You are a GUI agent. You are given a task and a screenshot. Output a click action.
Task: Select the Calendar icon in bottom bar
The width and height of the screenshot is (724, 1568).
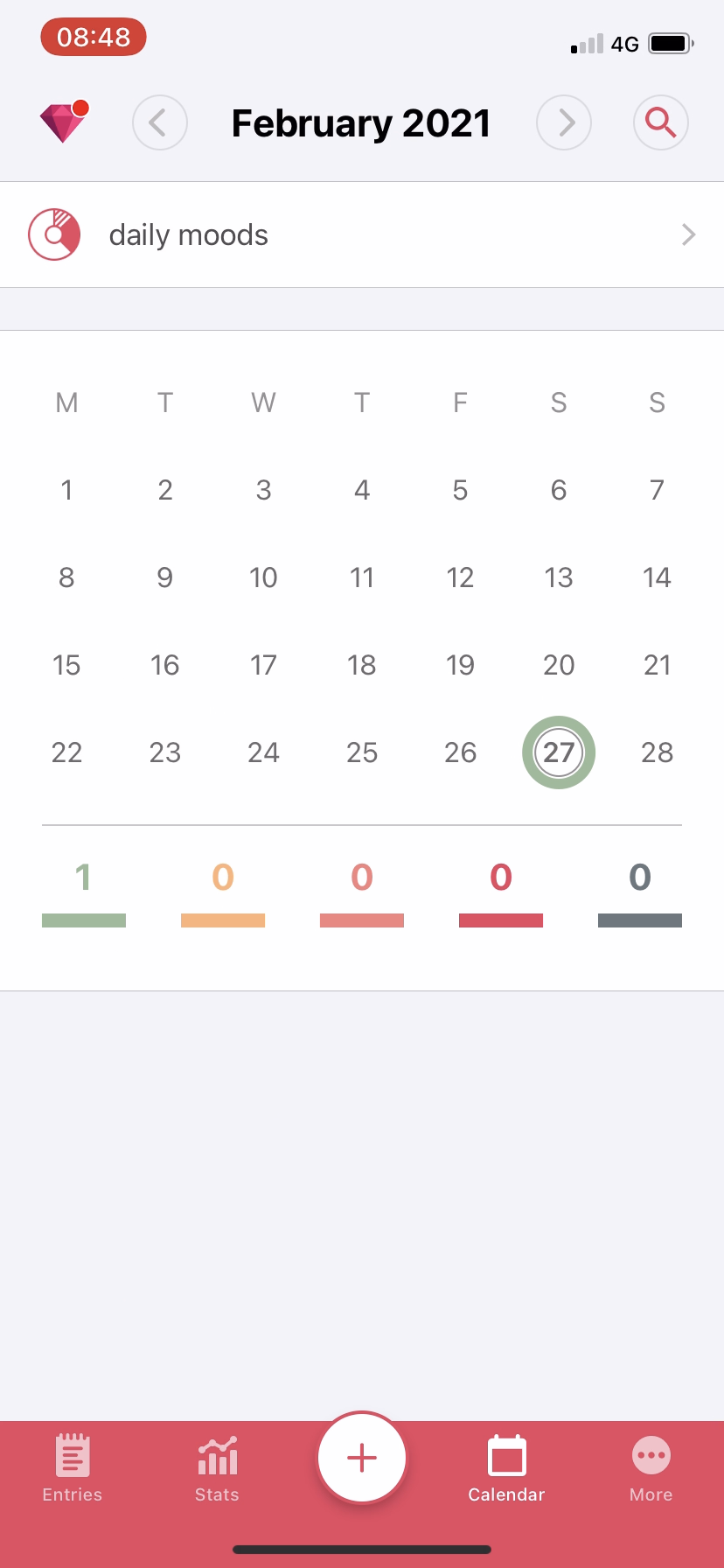tap(506, 1455)
